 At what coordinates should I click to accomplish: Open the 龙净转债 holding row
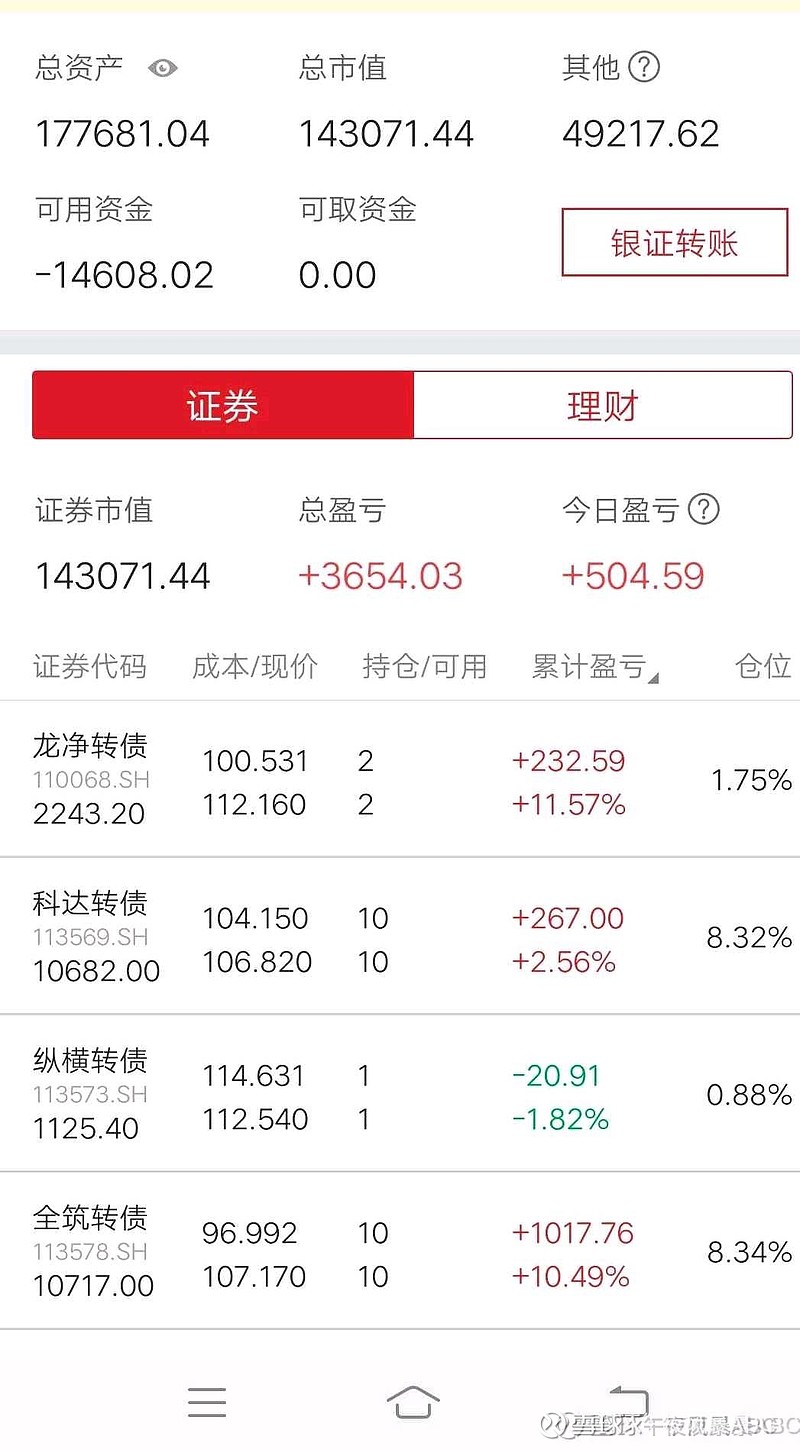pos(400,779)
